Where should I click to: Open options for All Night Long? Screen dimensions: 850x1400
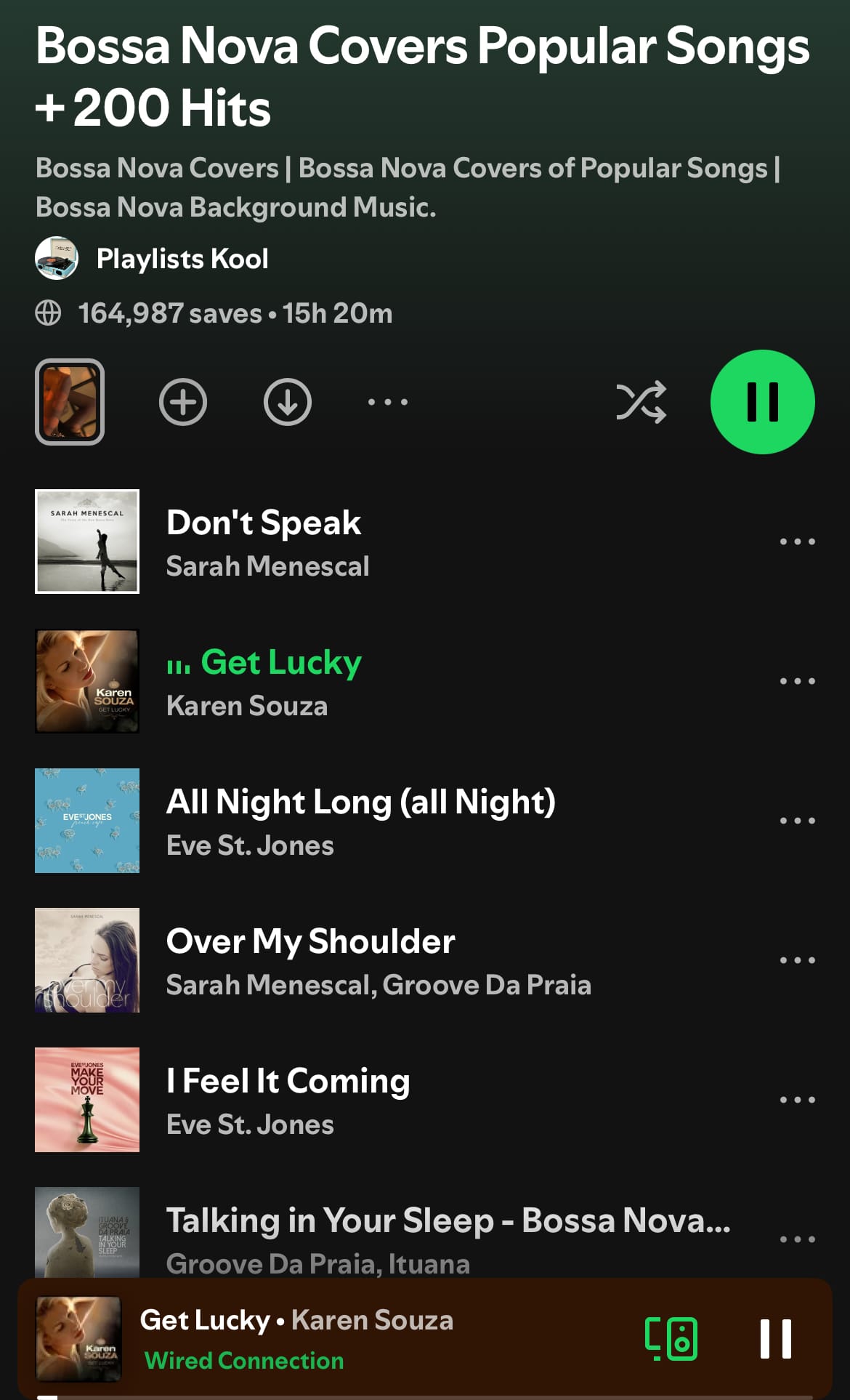pos(797,821)
